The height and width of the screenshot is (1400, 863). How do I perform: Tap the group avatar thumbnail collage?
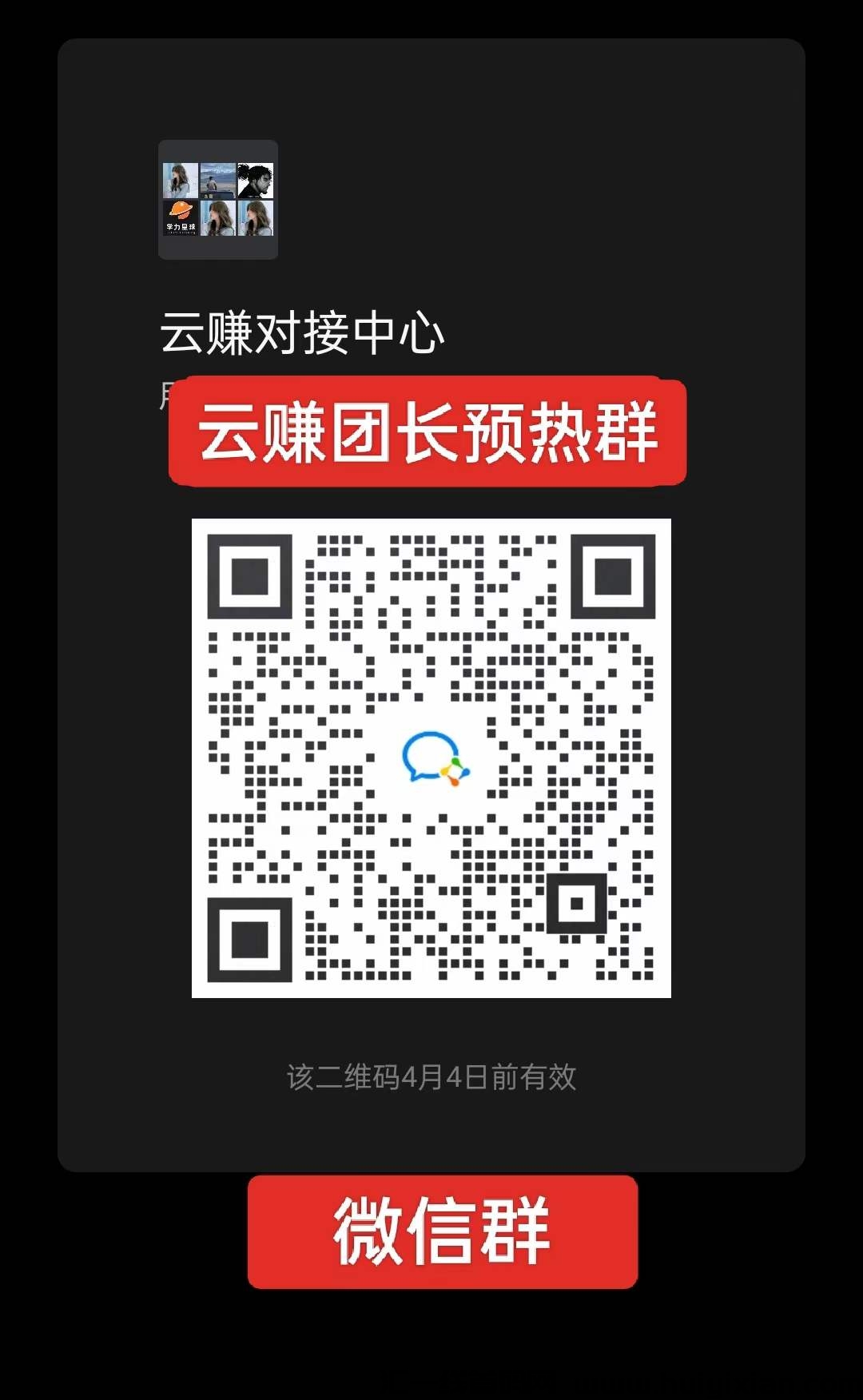point(217,201)
